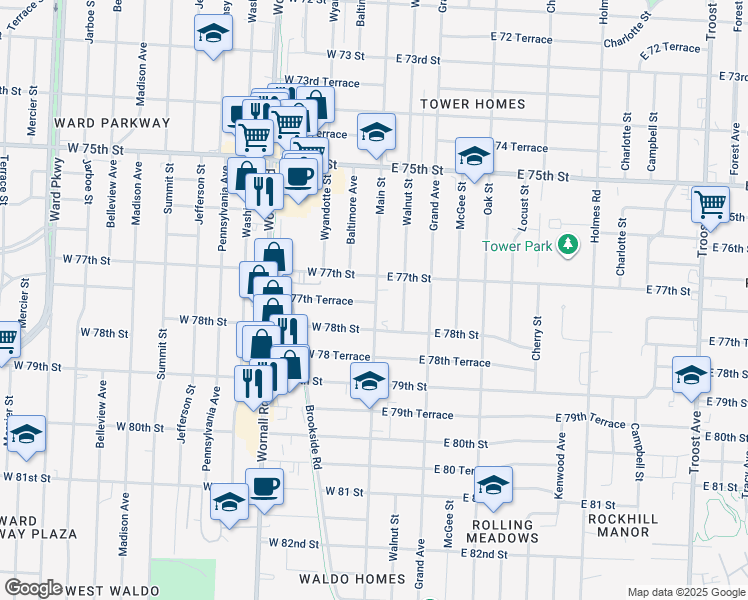Open the coffee cup marker on 75th St
This screenshot has height=600, width=748.
pyautogui.click(x=299, y=180)
